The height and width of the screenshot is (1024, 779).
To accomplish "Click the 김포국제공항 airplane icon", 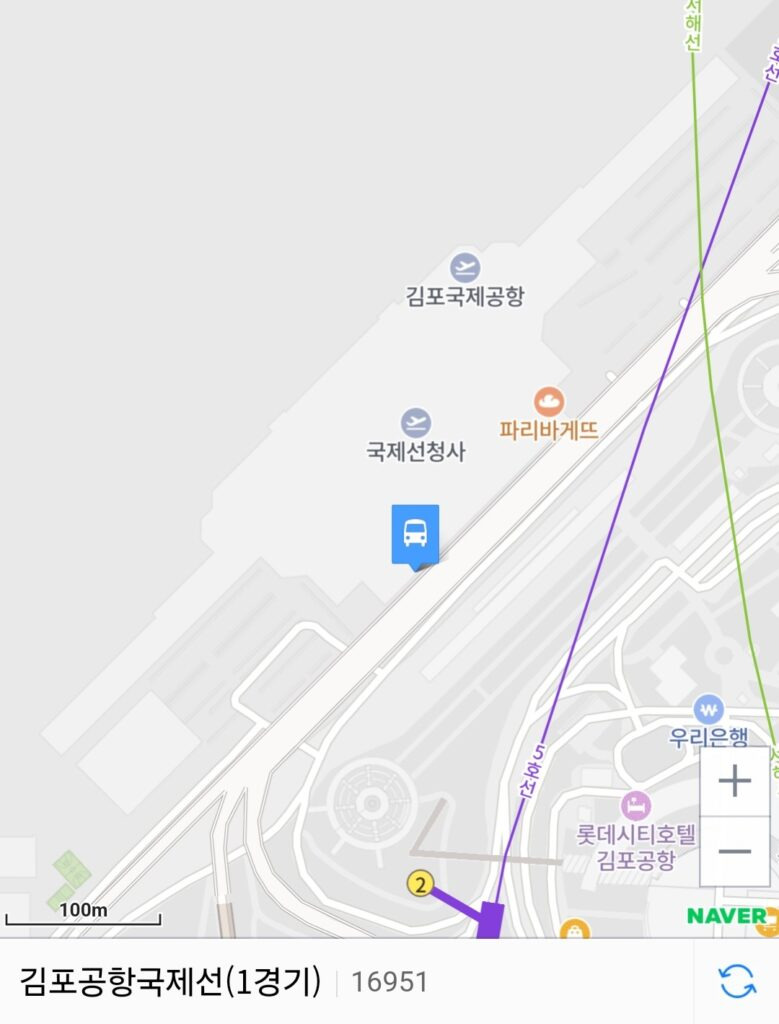I will (x=465, y=267).
